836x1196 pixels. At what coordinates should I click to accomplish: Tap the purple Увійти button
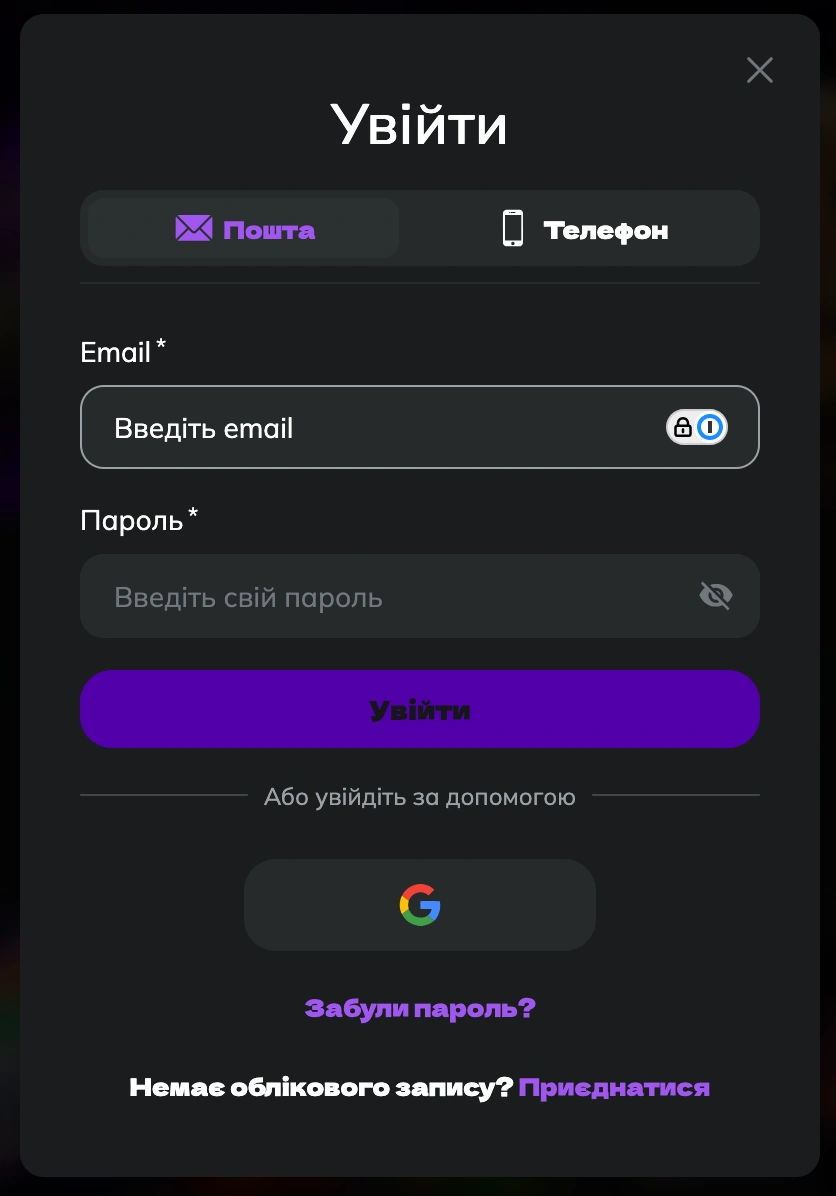(x=420, y=710)
